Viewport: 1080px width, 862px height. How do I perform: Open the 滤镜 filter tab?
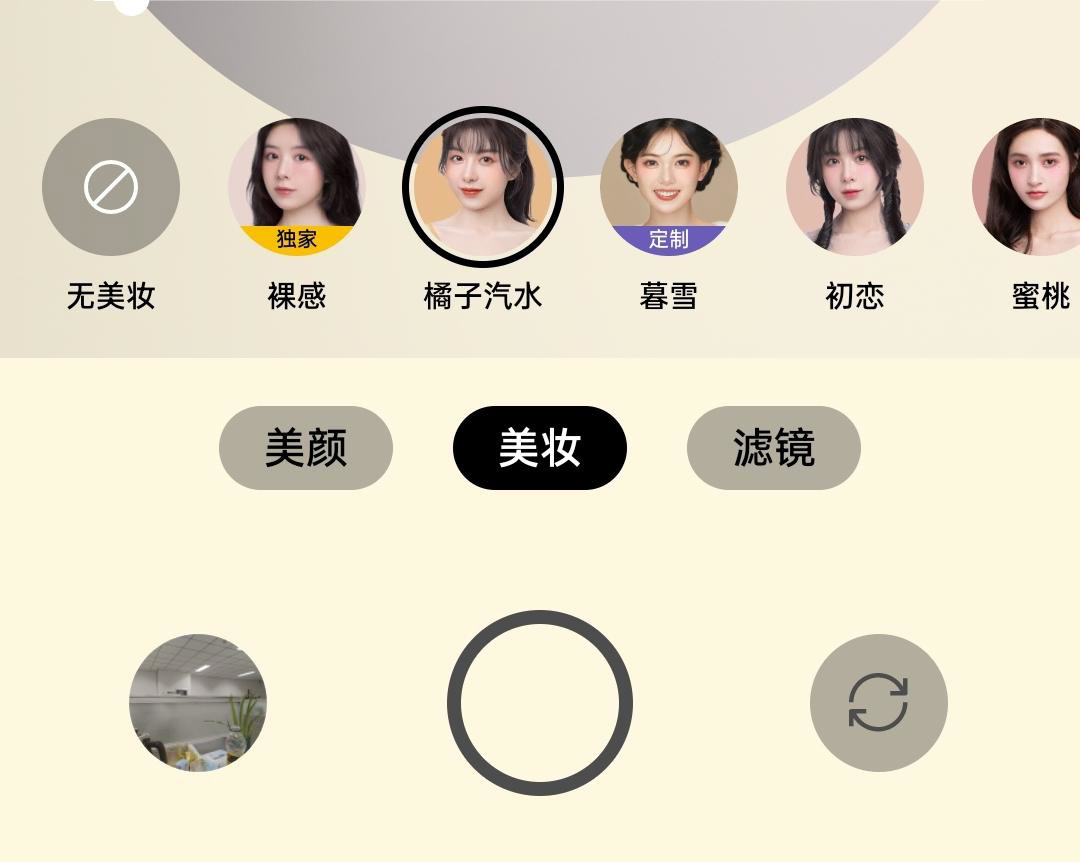(774, 448)
